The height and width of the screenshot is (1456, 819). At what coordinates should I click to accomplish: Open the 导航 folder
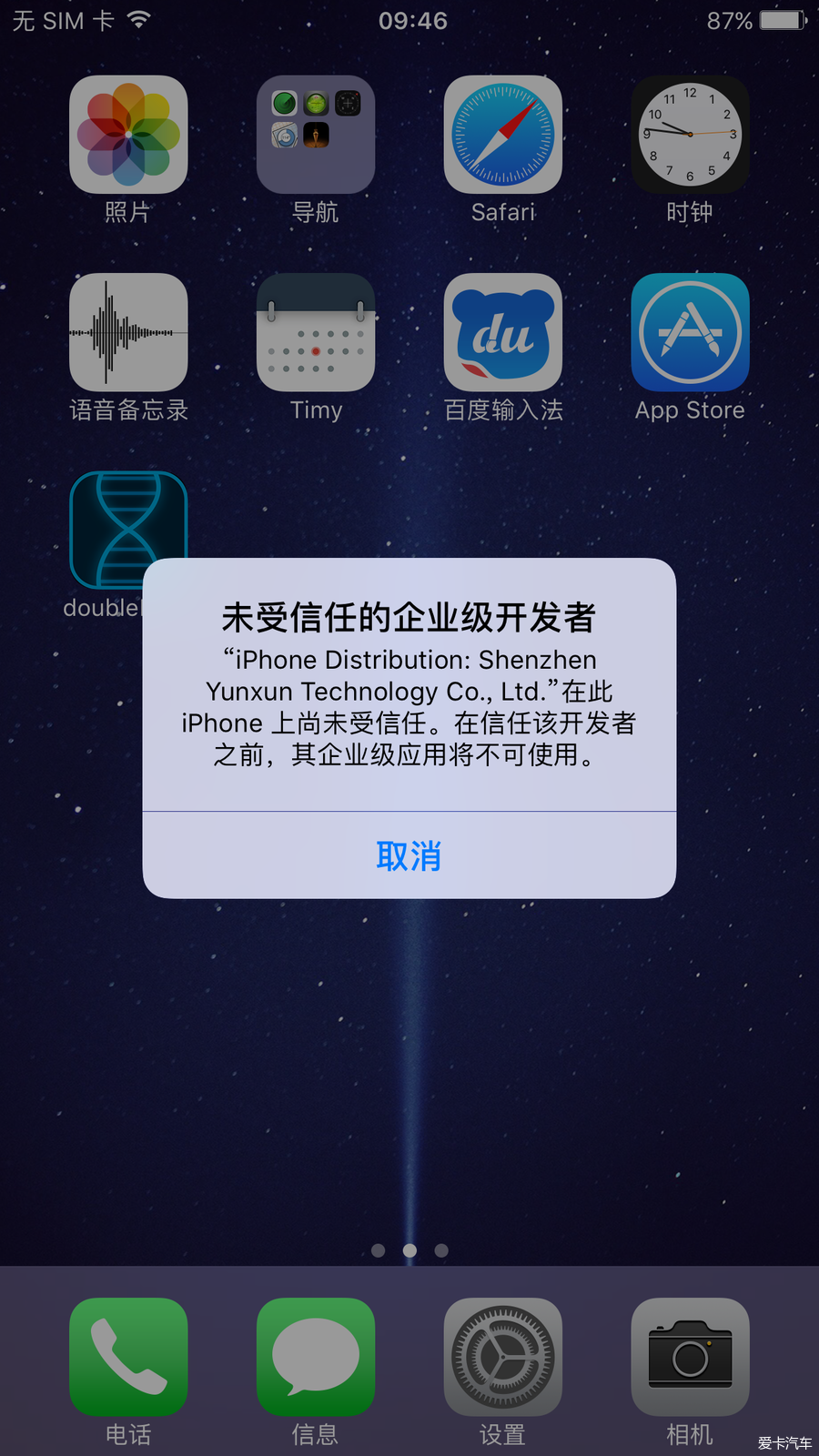coord(315,135)
